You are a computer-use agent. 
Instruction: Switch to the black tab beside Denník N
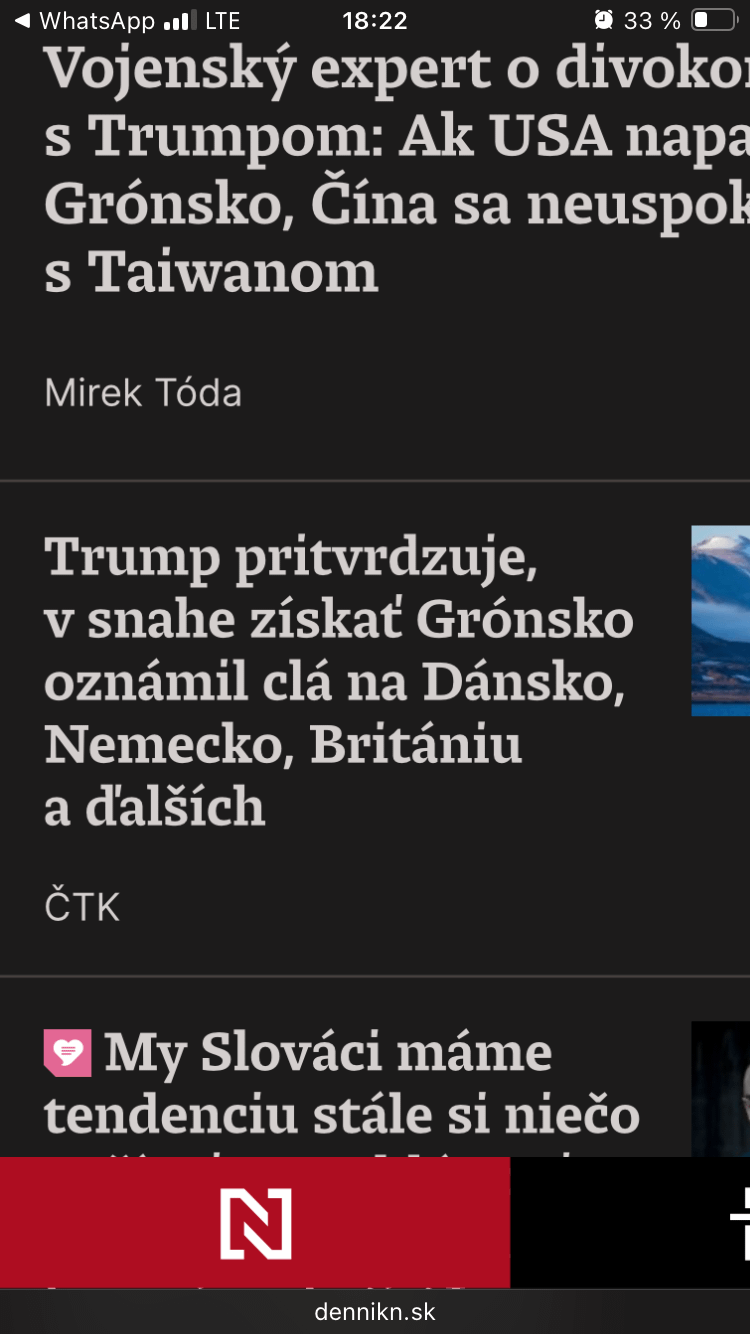[630, 1223]
